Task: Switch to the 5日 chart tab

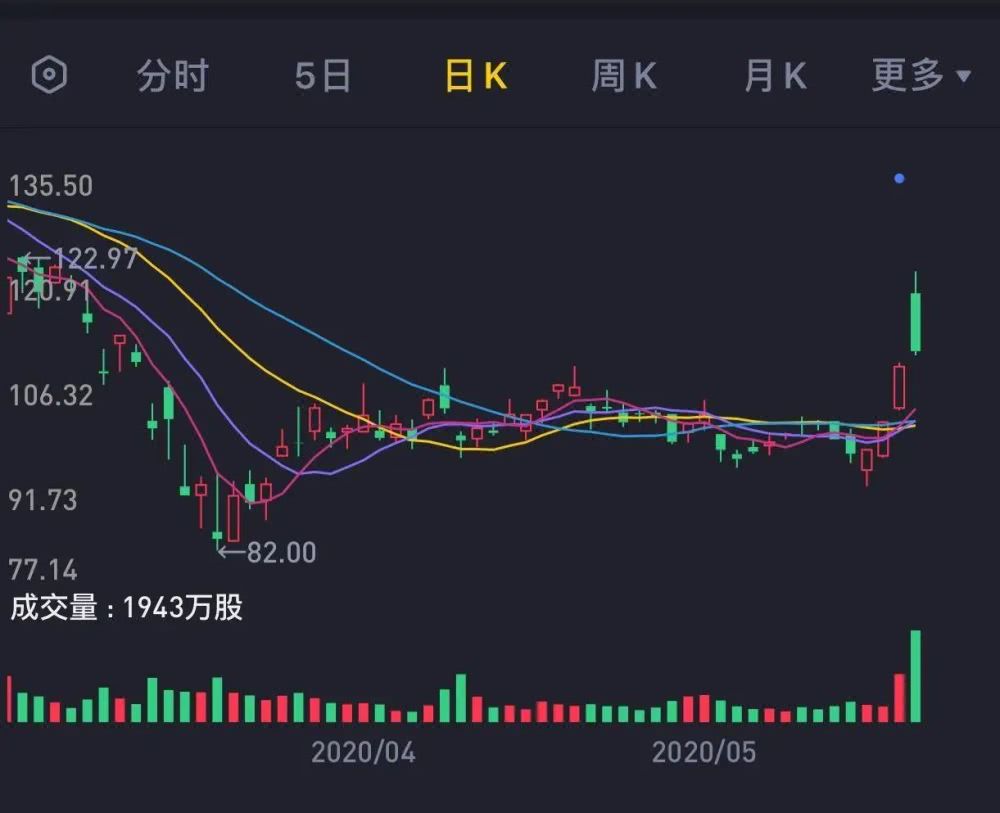Action: (323, 76)
